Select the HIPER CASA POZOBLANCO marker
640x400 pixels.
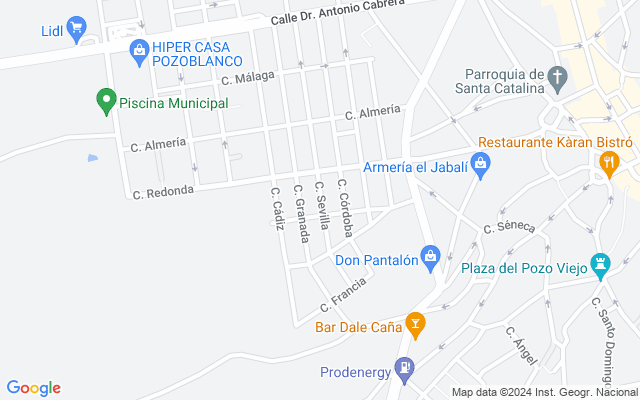point(140,53)
